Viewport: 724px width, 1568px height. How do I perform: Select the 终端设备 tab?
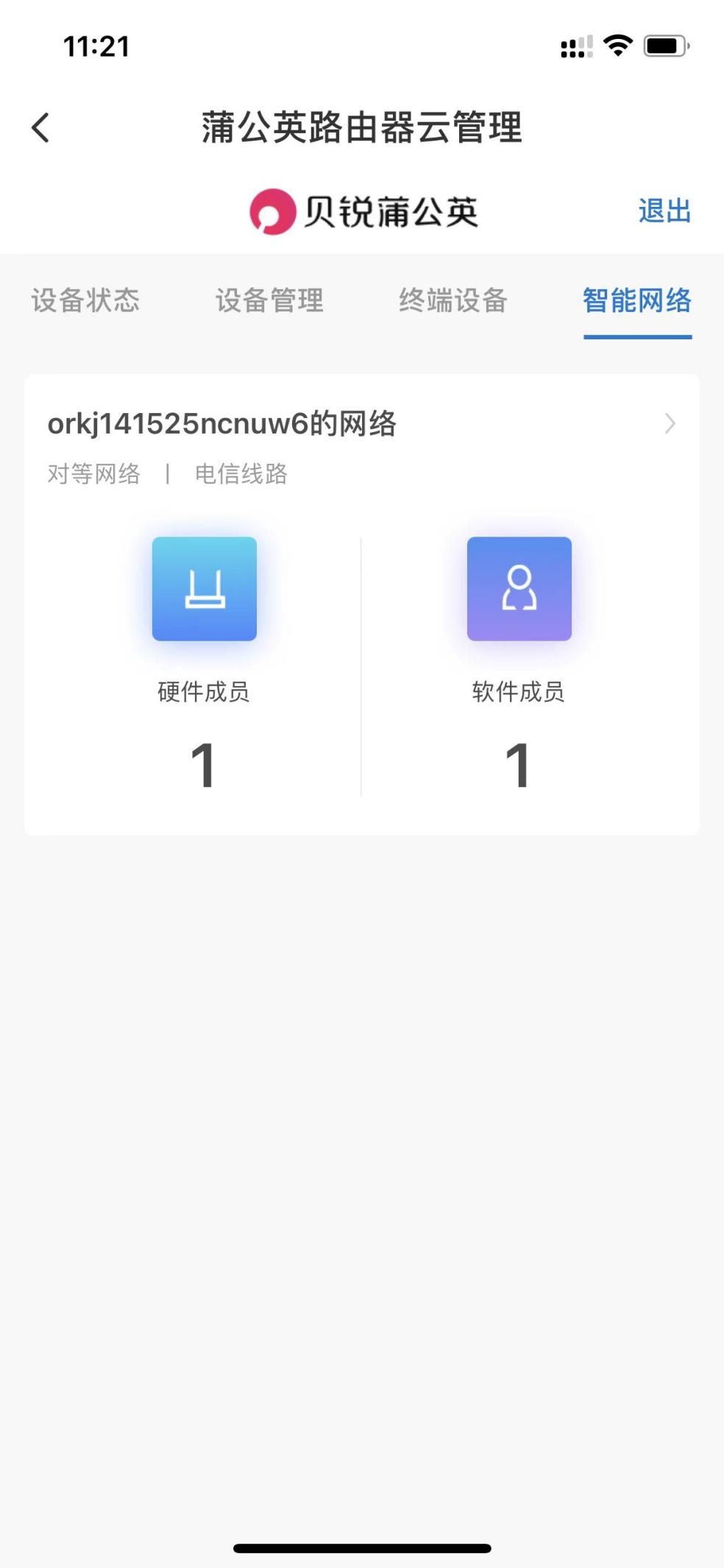(x=453, y=300)
